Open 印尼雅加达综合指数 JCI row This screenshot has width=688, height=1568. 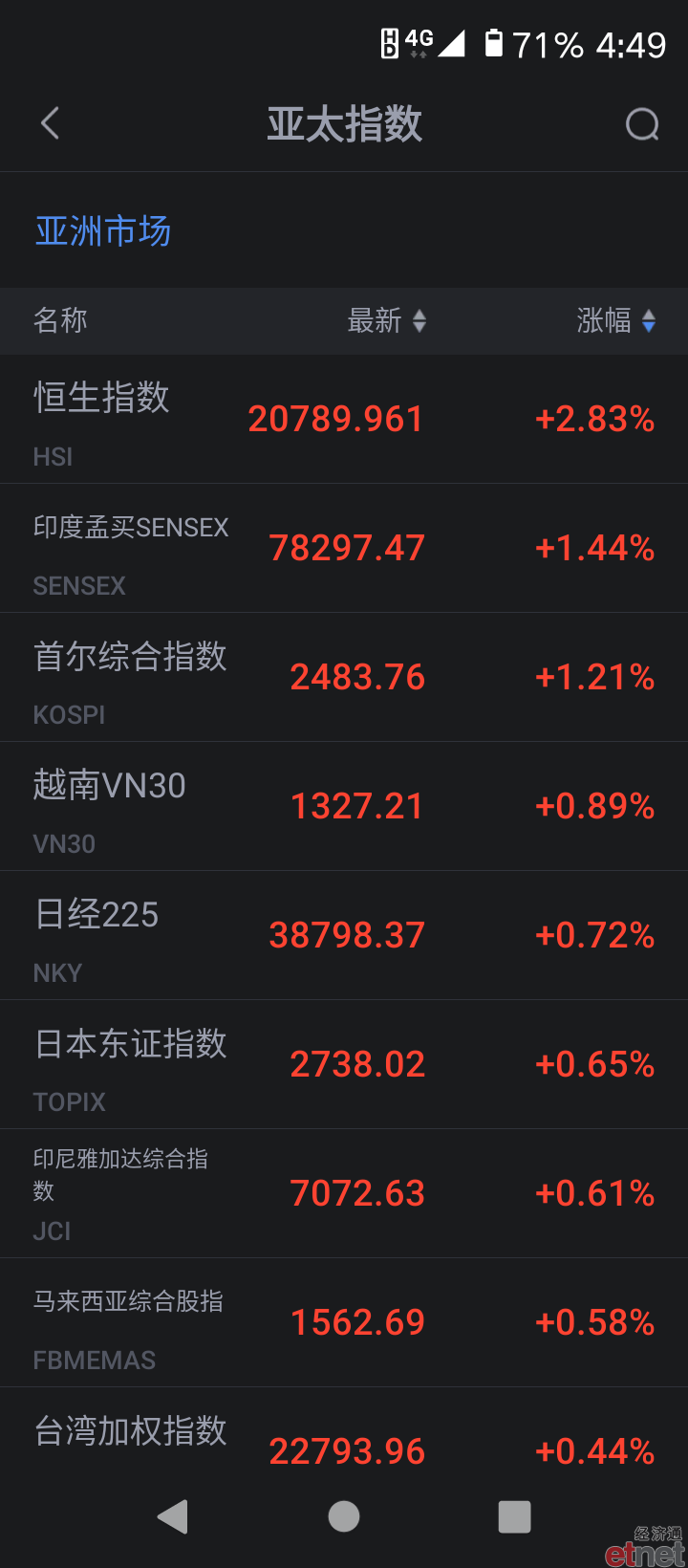344,1193
